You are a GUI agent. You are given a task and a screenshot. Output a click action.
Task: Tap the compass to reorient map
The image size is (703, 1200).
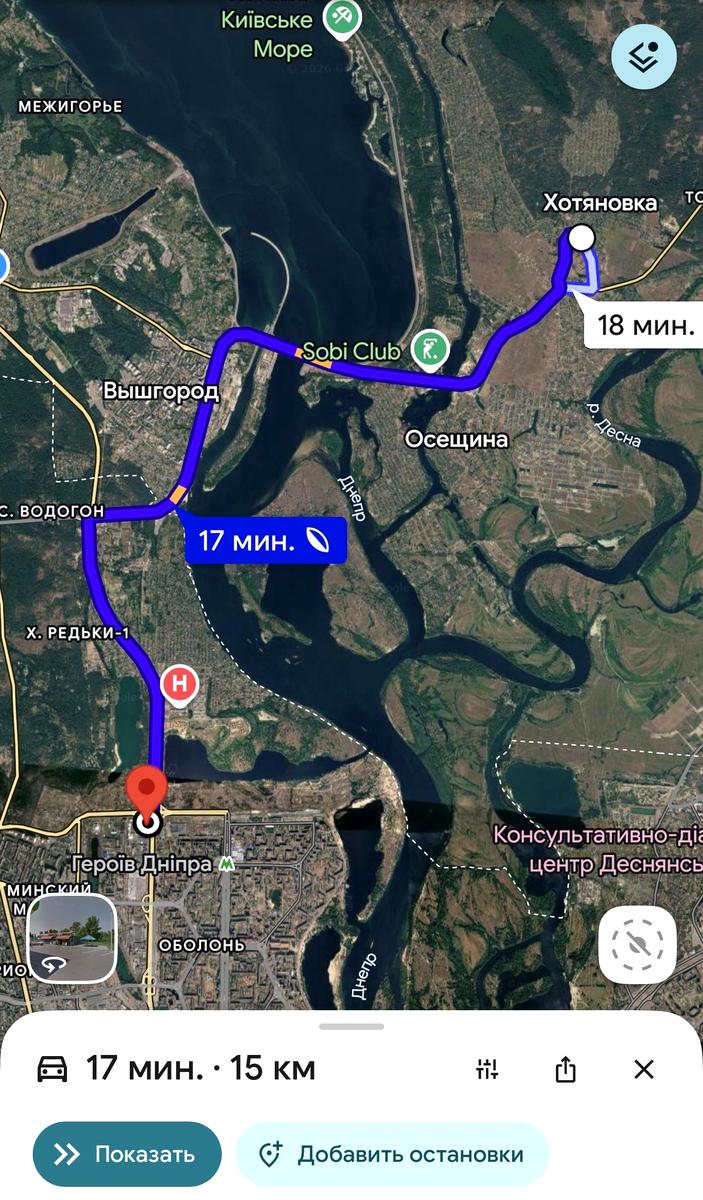coord(637,944)
